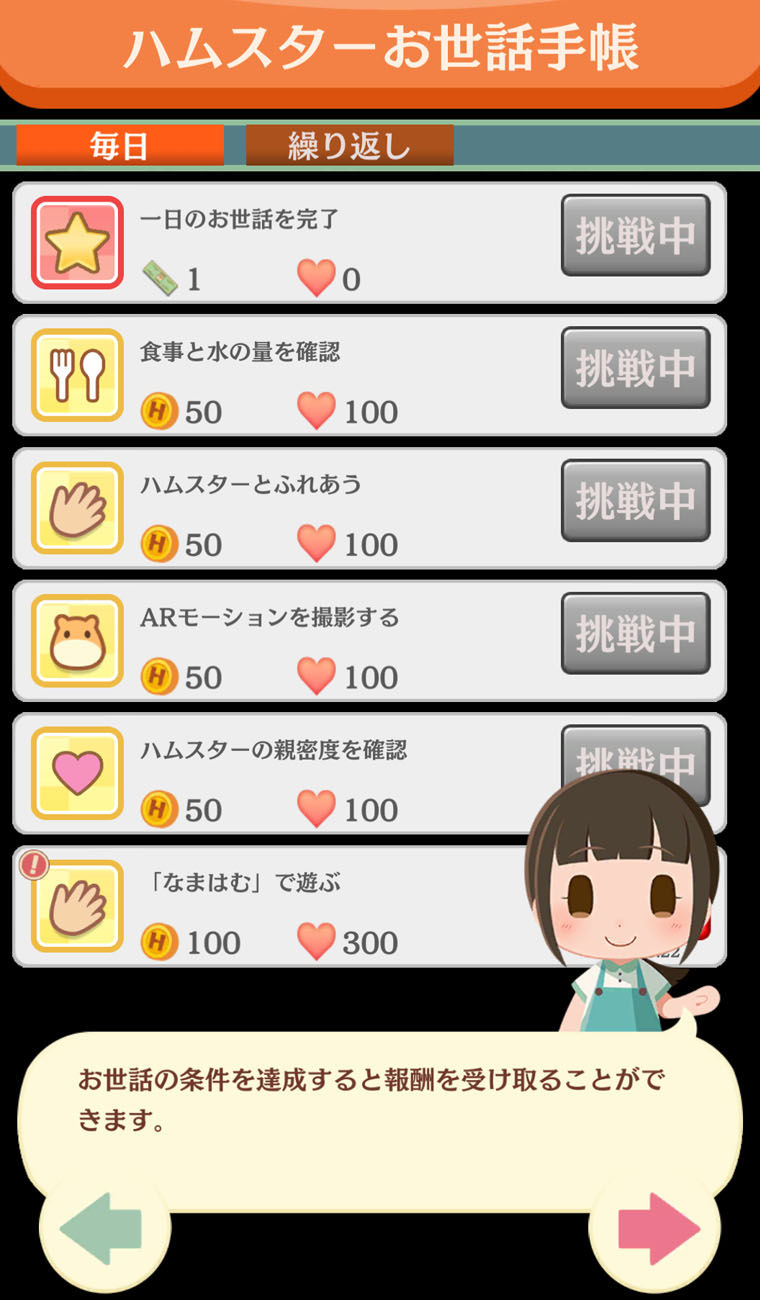760x1300 pixels.
Task: Switch to the 繰り返し tab
Action: point(349,146)
